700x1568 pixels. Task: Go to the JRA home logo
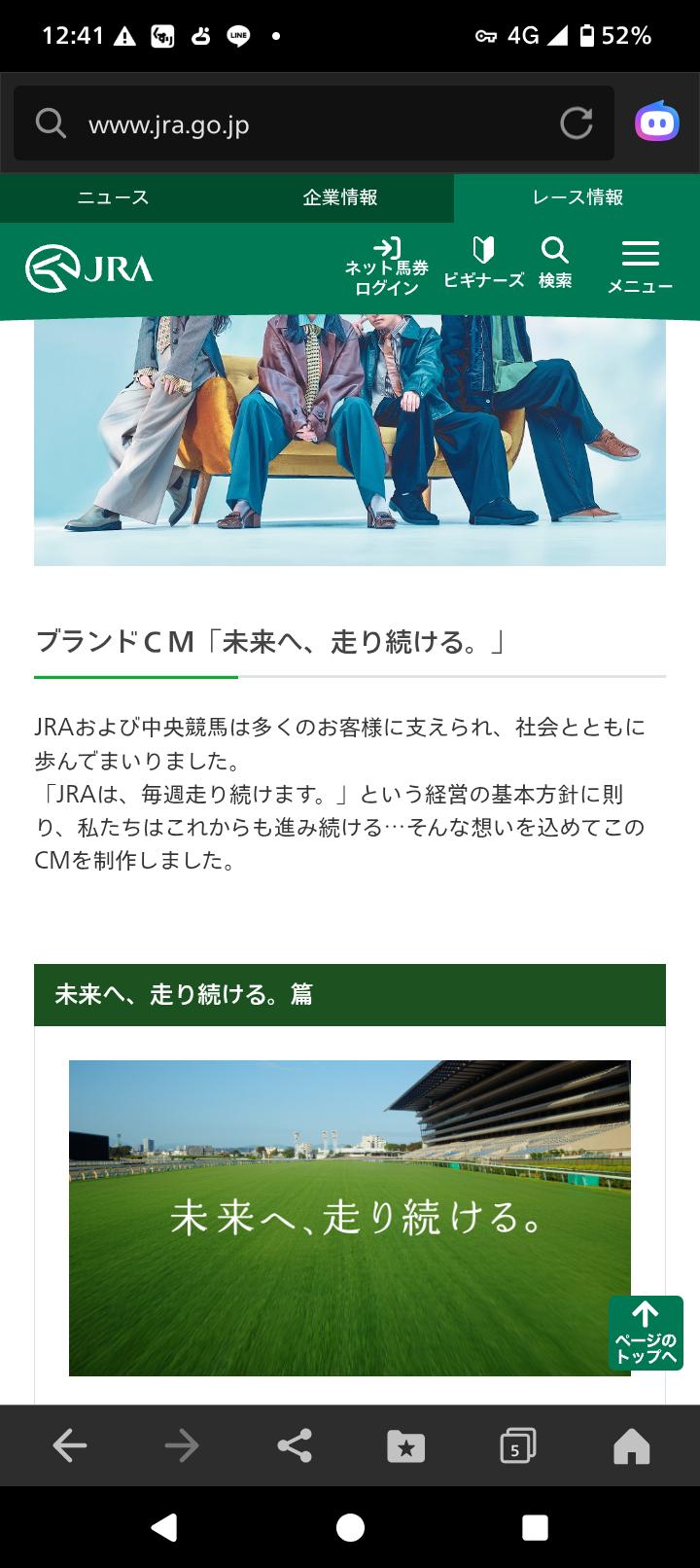pyautogui.click(x=89, y=267)
